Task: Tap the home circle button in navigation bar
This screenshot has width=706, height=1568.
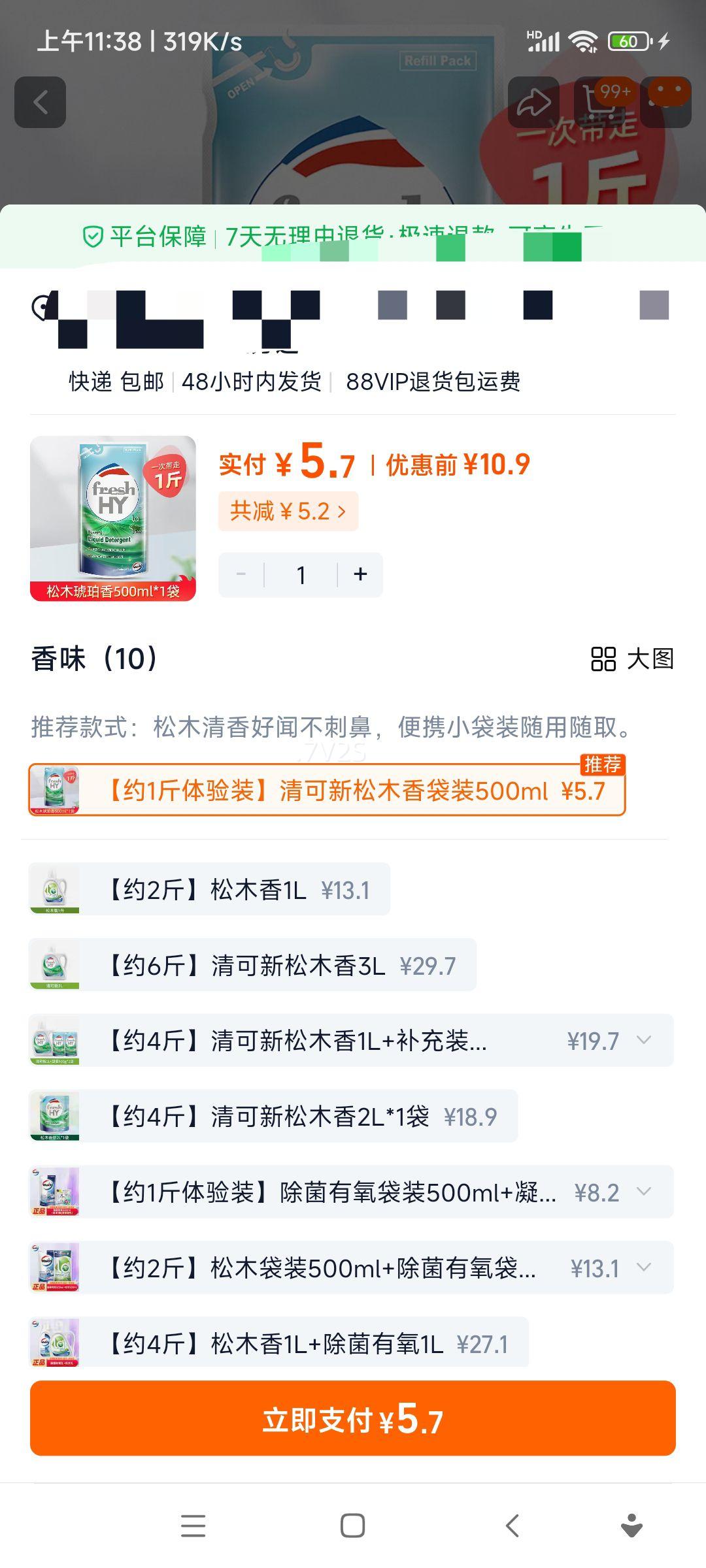Action: point(352,1527)
